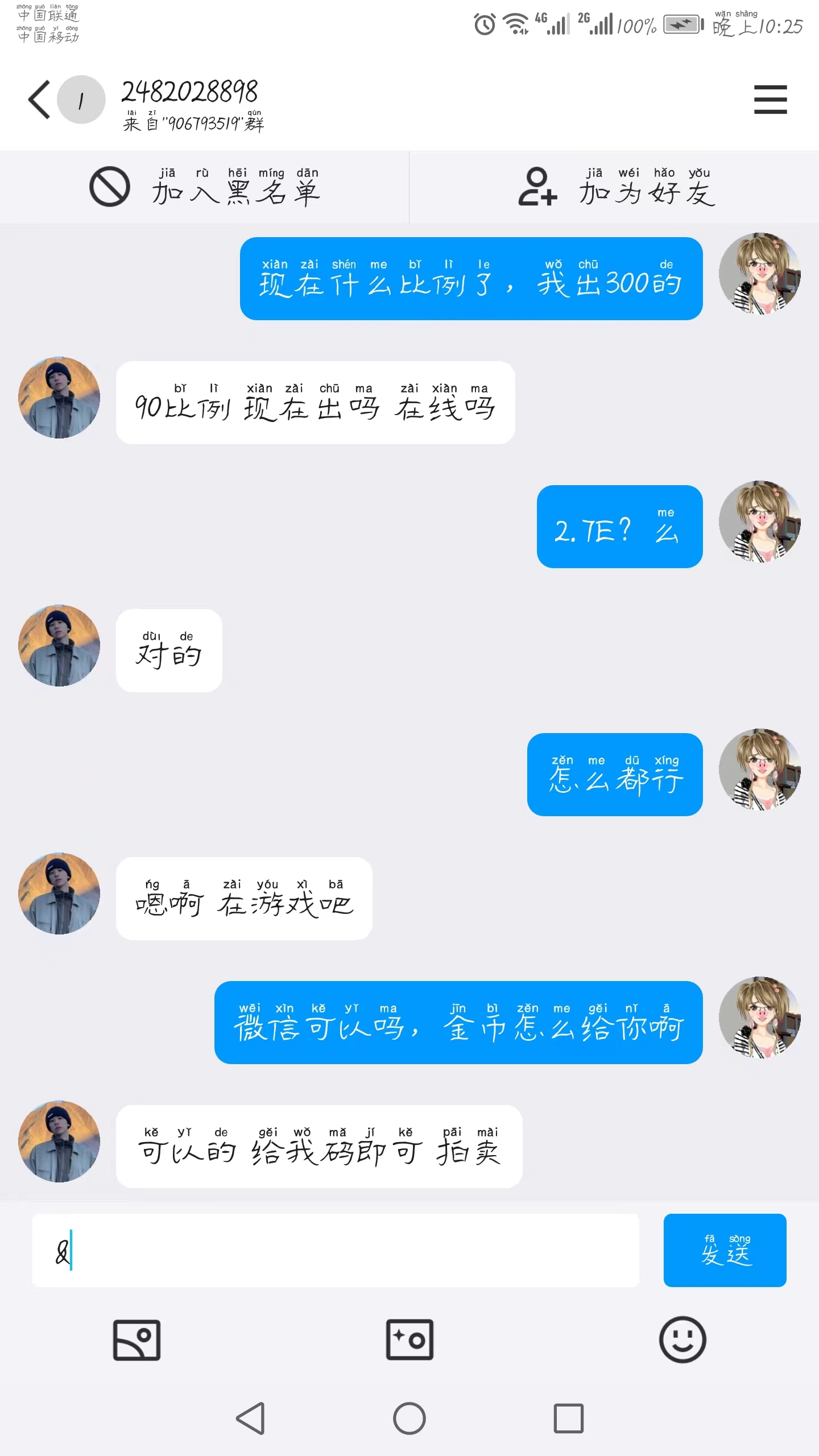This screenshot has height=1456, width=819.
Task: Tap 加入黑名单 to blacklist user
Action: (236, 191)
